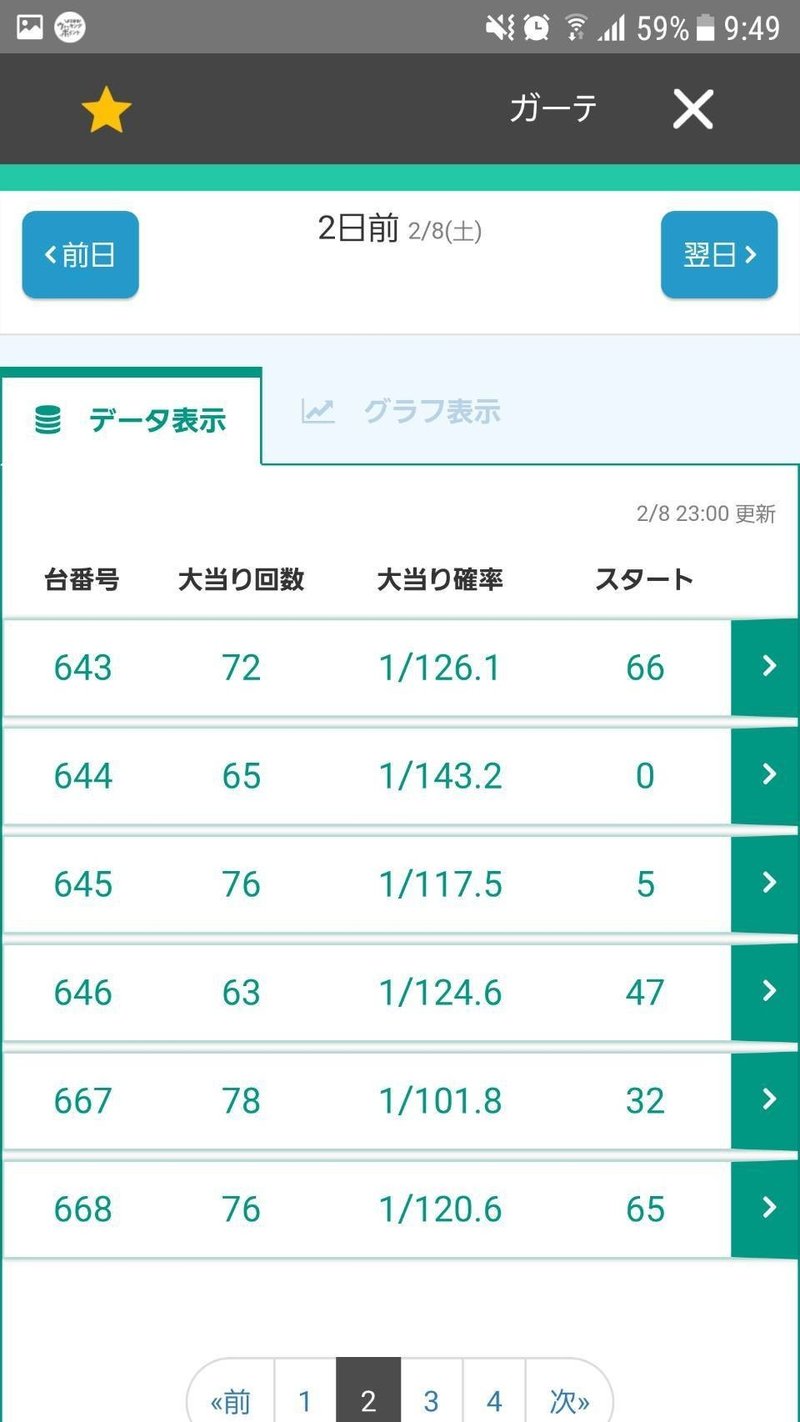
Task: Close the ガーテ data page
Action: tap(692, 109)
